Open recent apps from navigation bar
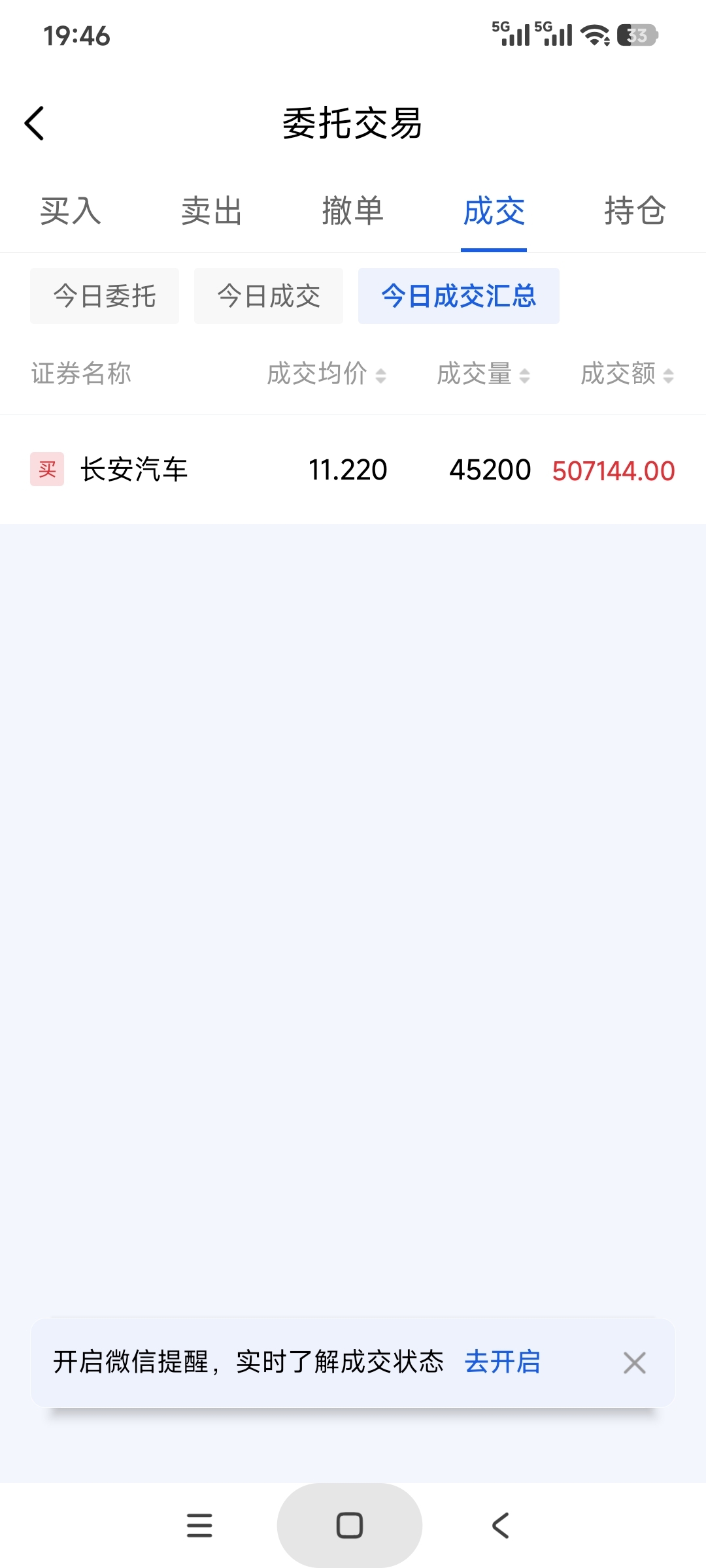Image resolution: width=706 pixels, height=1568 pixels. (199, 1526)
